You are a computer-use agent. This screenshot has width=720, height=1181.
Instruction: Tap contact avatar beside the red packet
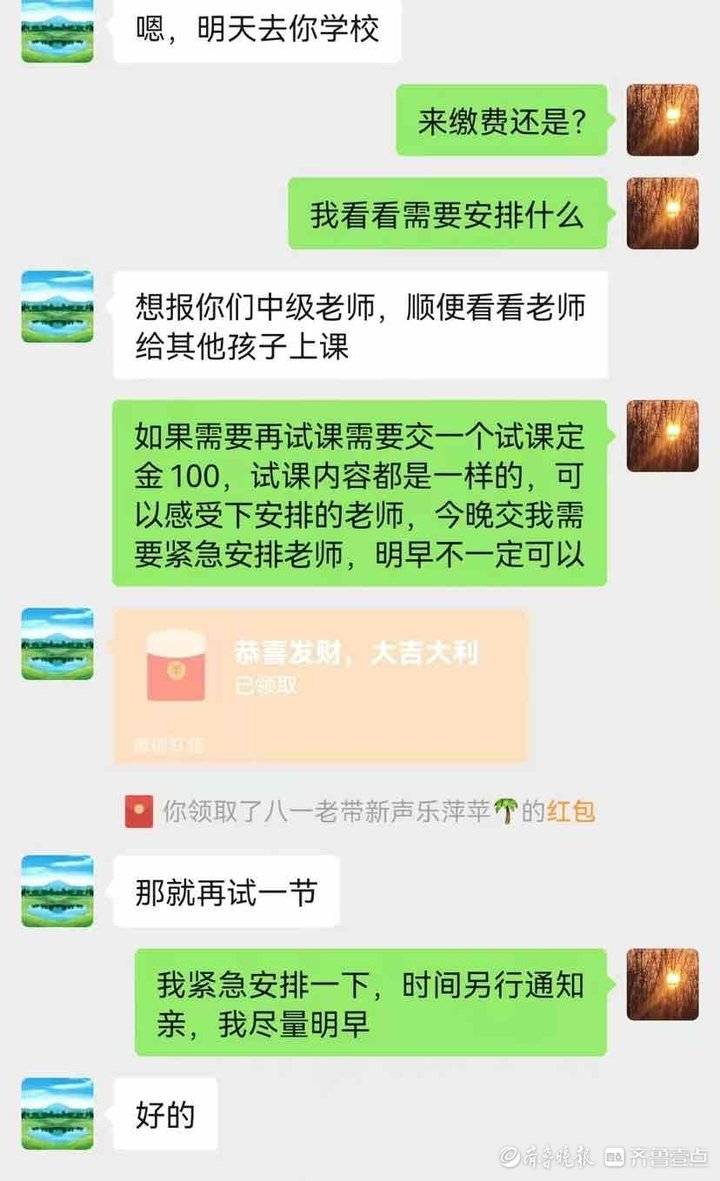[x=58, y=644]
